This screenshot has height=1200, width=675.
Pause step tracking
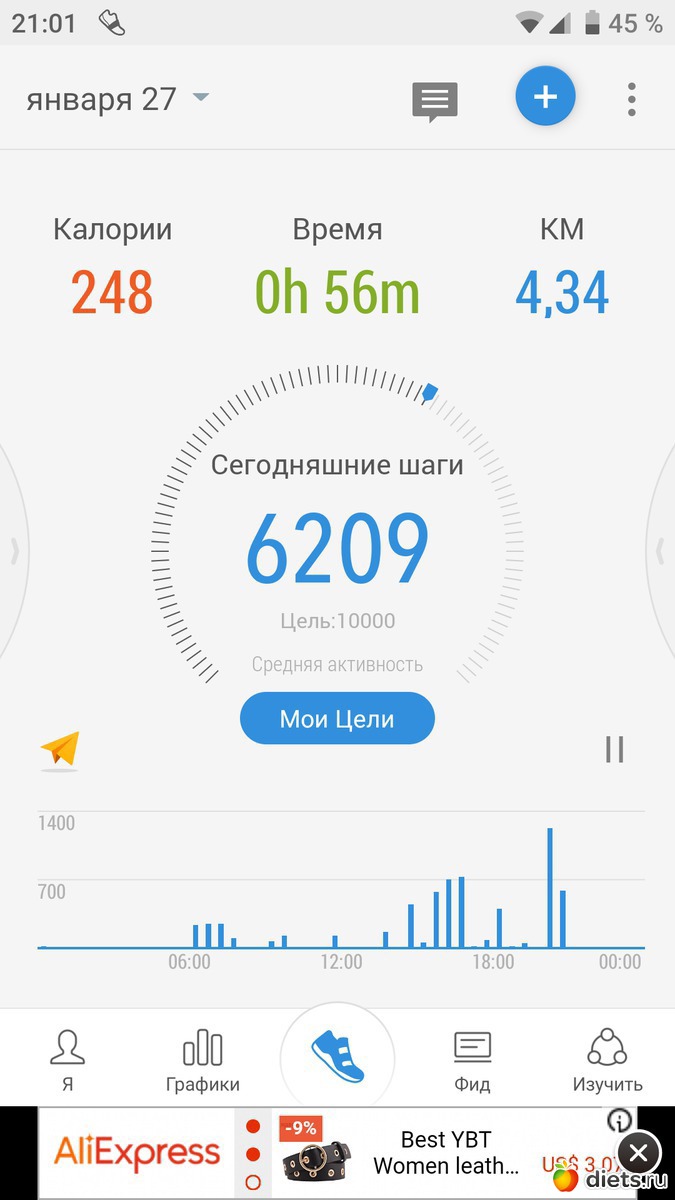[x=614, y=750]
